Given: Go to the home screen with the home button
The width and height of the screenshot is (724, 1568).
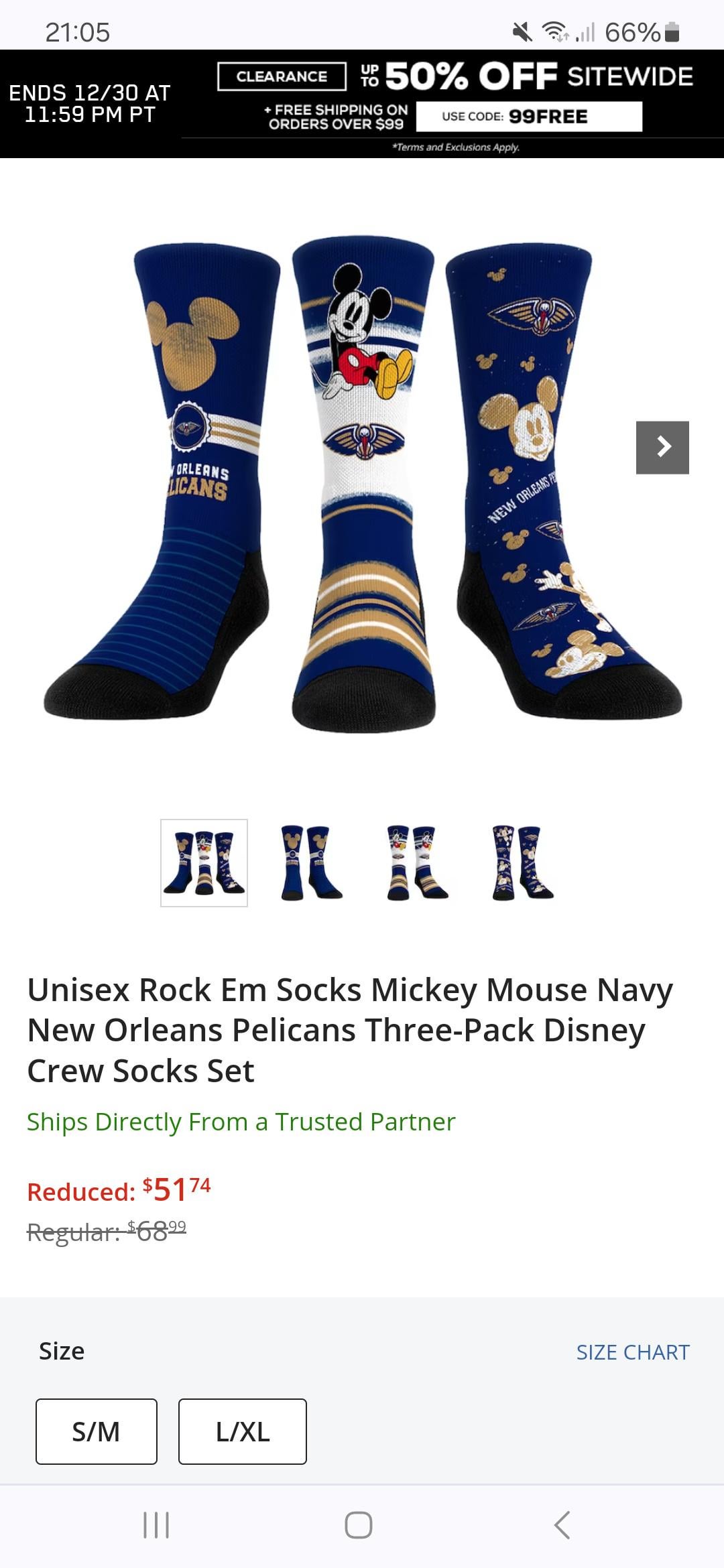Looking at the screenshot, I should click(358, 1525).
